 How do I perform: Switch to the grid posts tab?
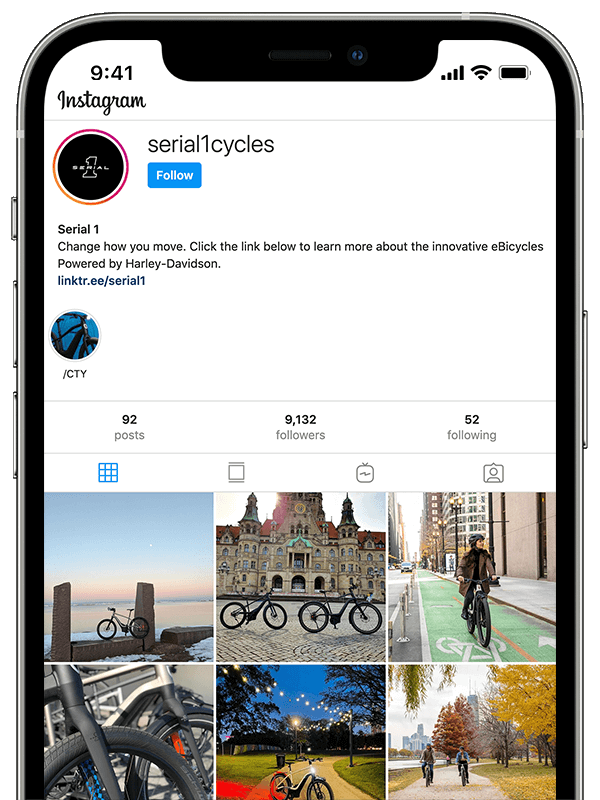coord(108,473)
